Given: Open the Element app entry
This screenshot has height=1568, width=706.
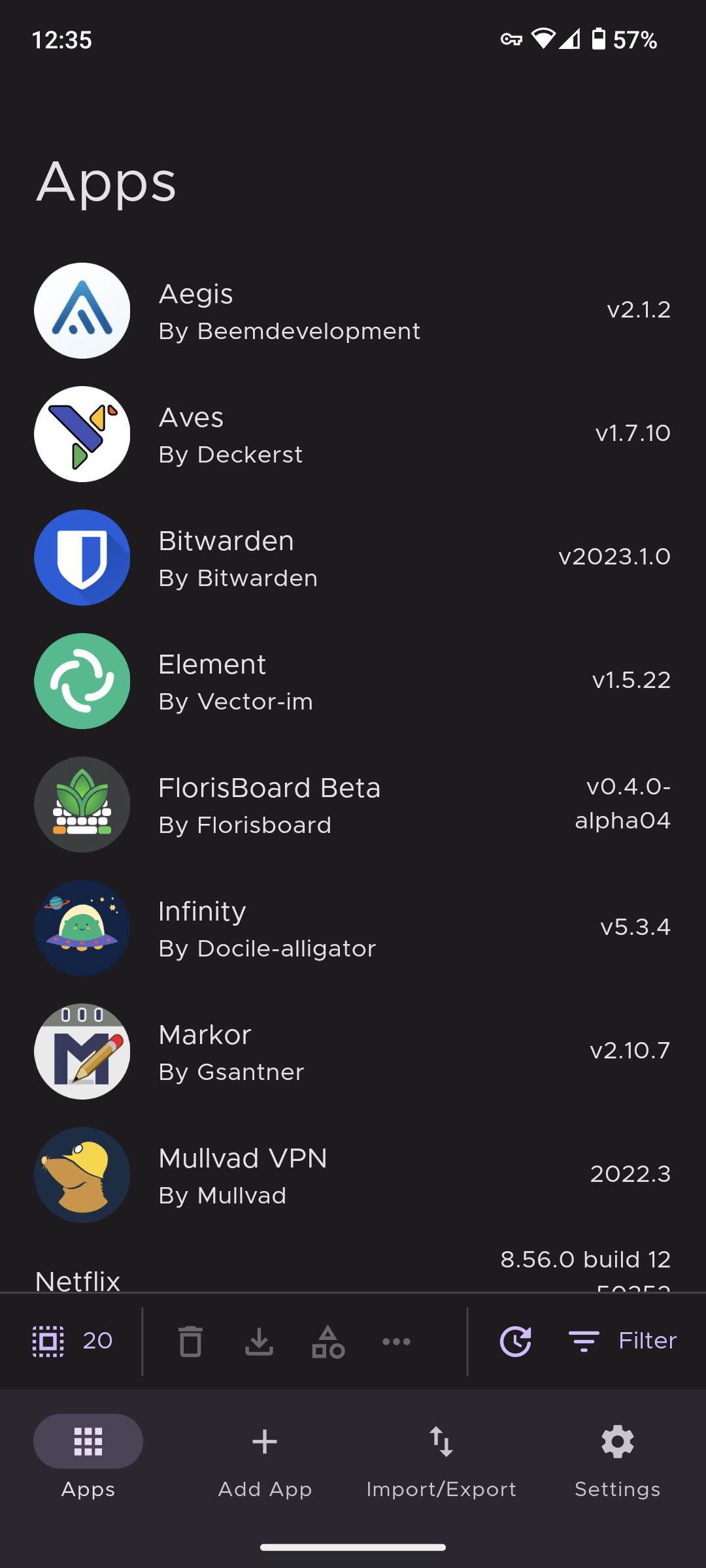Looking at the screenshot, I should point(353,681).
